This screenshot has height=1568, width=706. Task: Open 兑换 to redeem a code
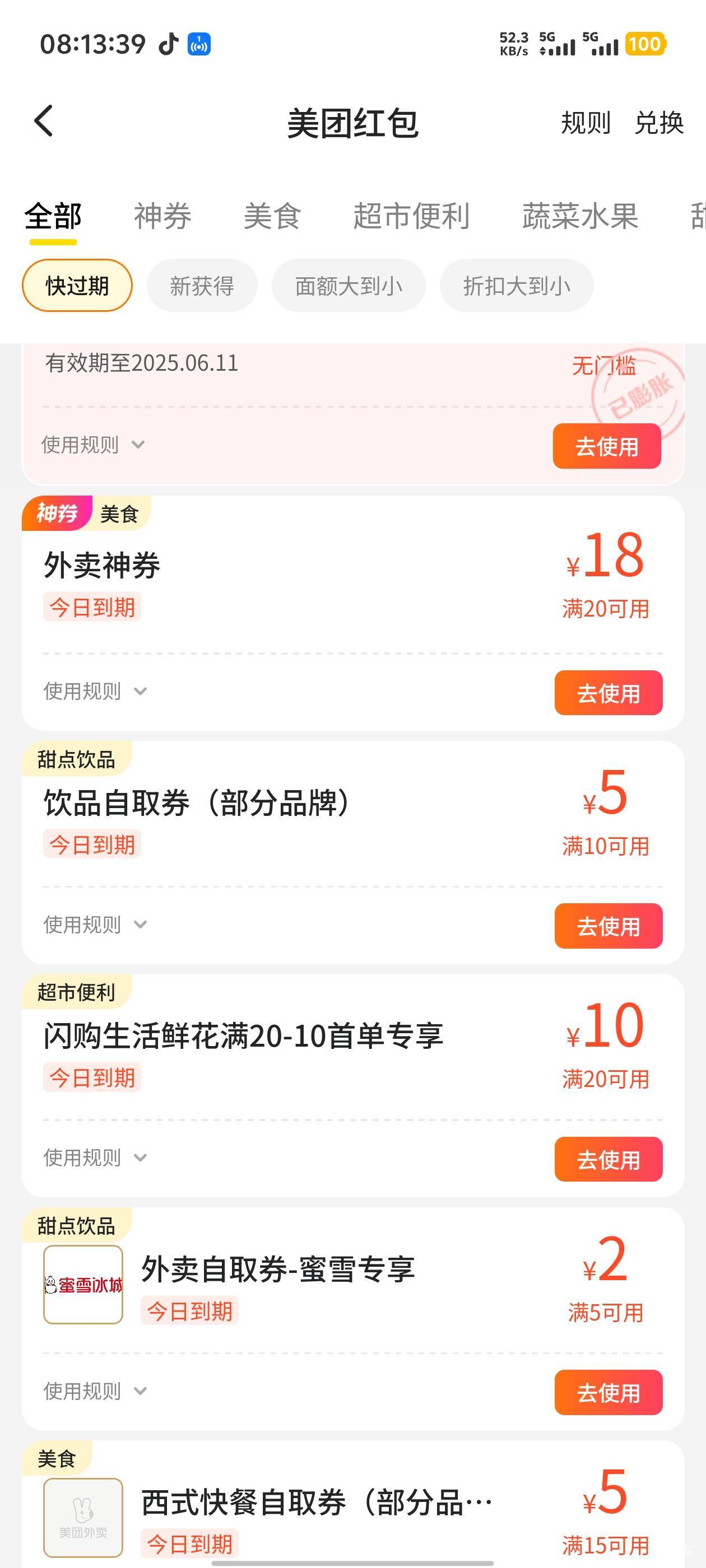click(659, 123)
